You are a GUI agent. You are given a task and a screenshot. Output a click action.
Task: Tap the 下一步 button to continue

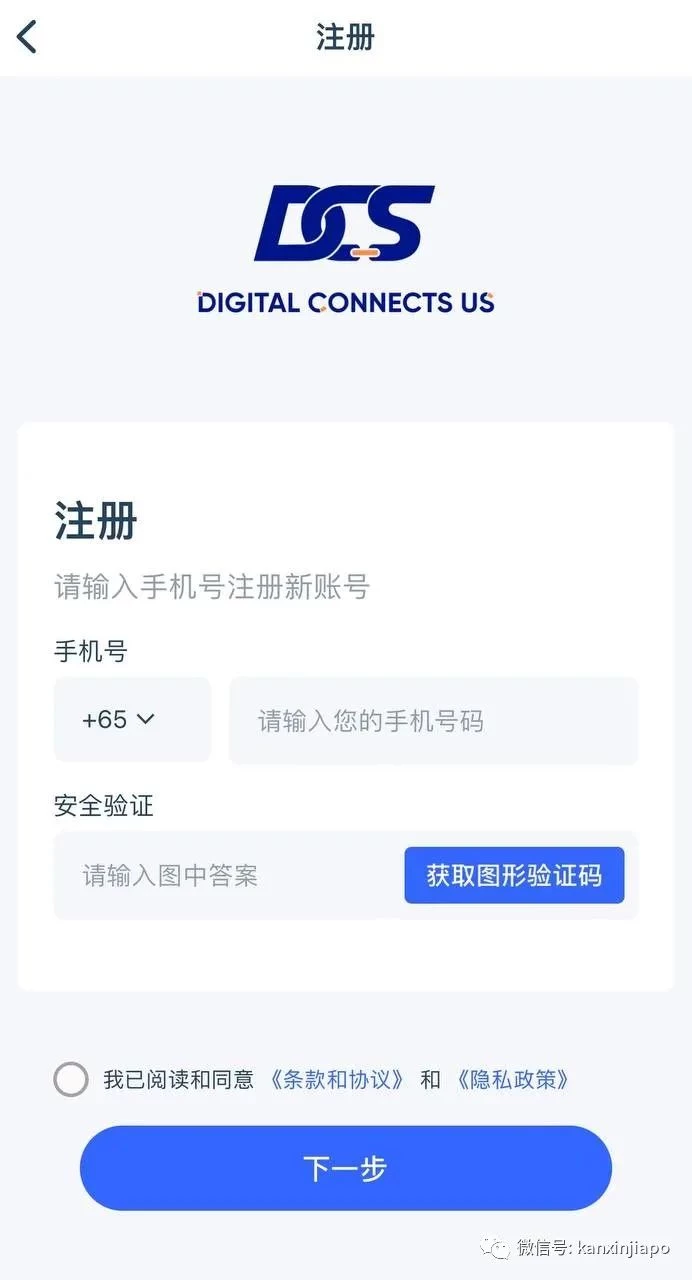pos(346,1168)
